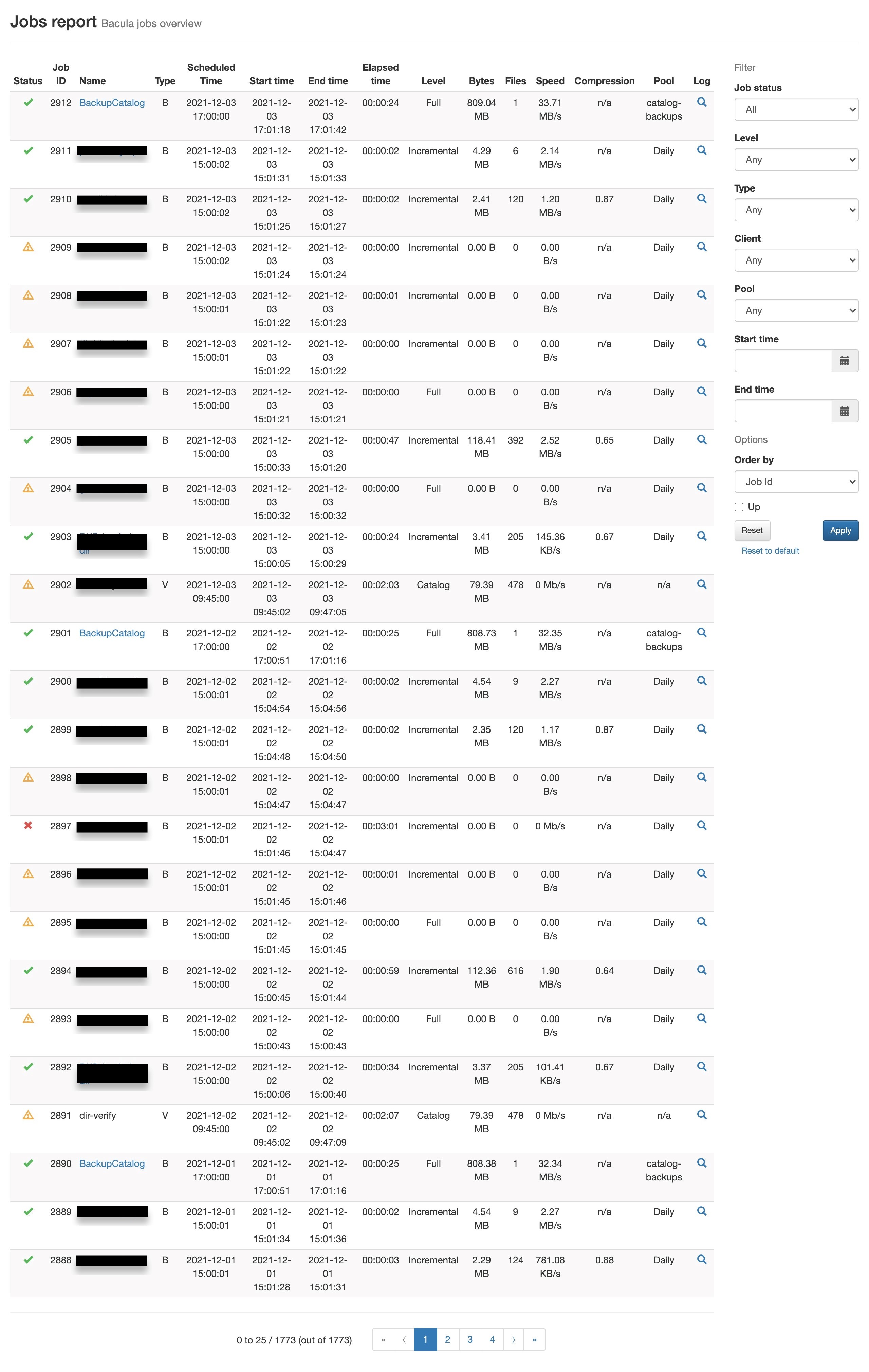Image resolution: width=869 pixels, height=1372 pixels.
Task: Open the log for dir-verify job 2891
Action: coord(702,1115)
